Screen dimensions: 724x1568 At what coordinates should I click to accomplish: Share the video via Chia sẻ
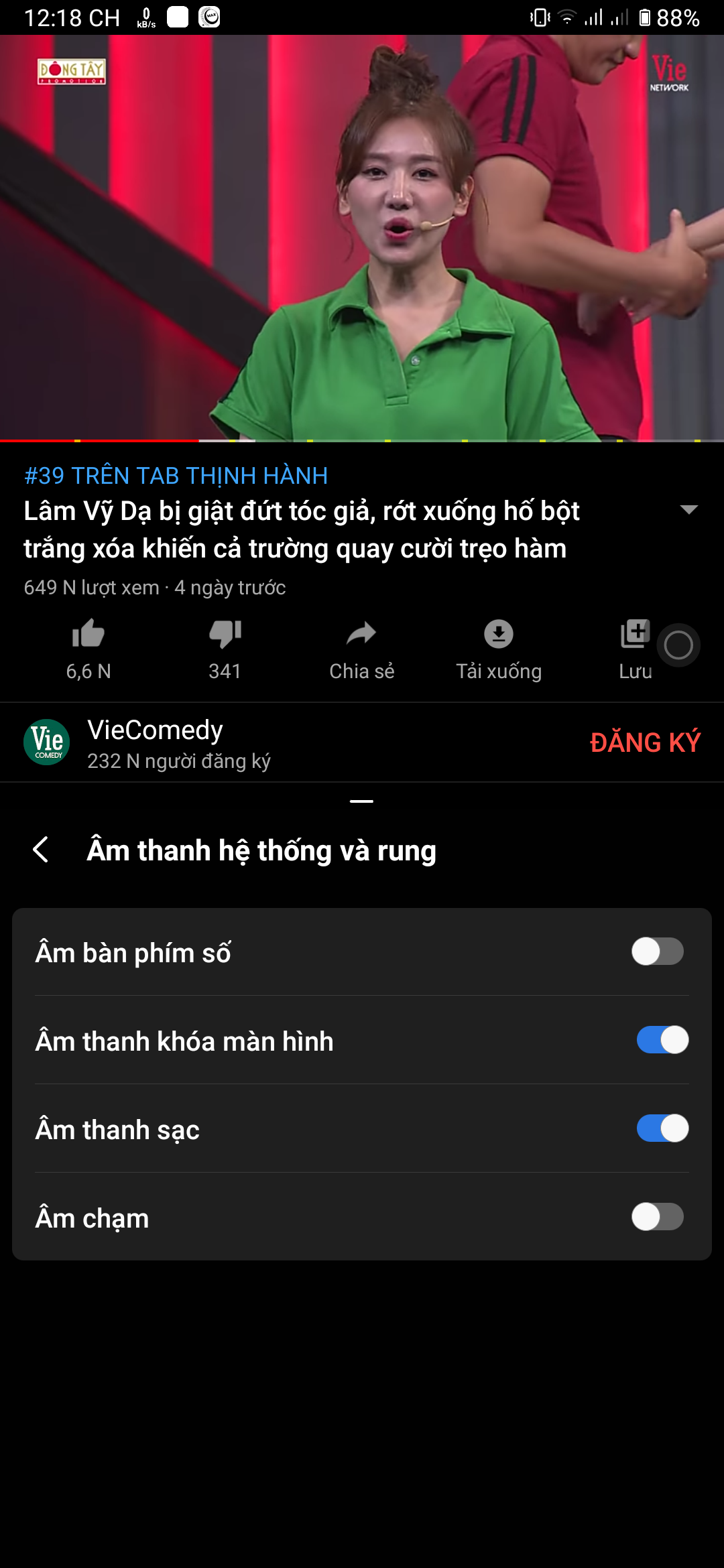tap(362, 649)
